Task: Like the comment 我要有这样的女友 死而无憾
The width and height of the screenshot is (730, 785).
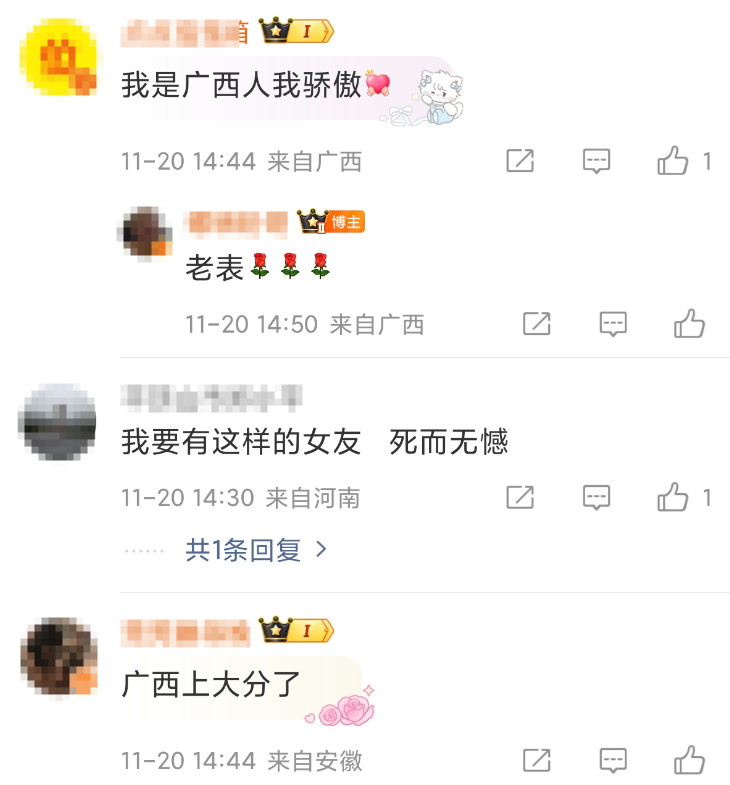Action: click(673, 497)
